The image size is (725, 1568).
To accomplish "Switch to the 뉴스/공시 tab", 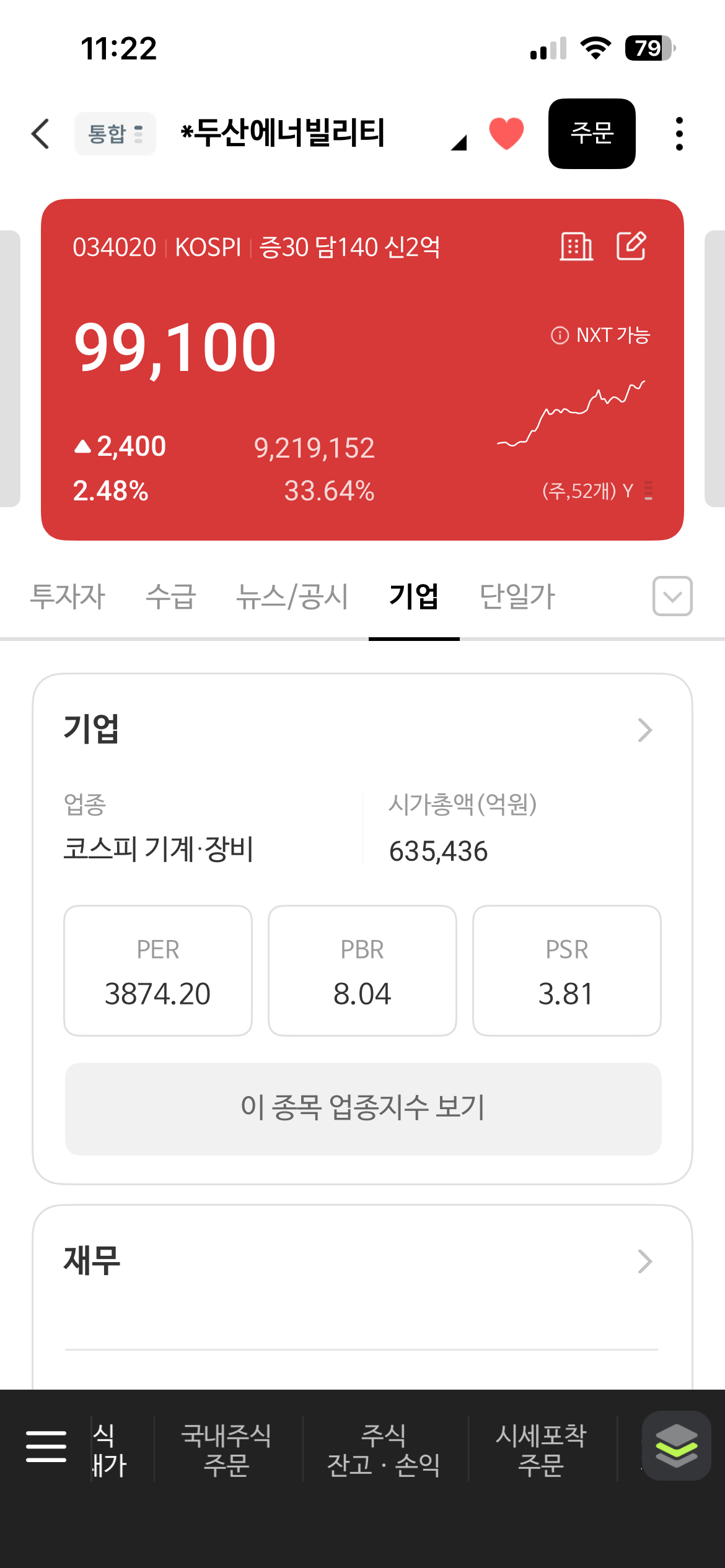I will tap(292, 596).
